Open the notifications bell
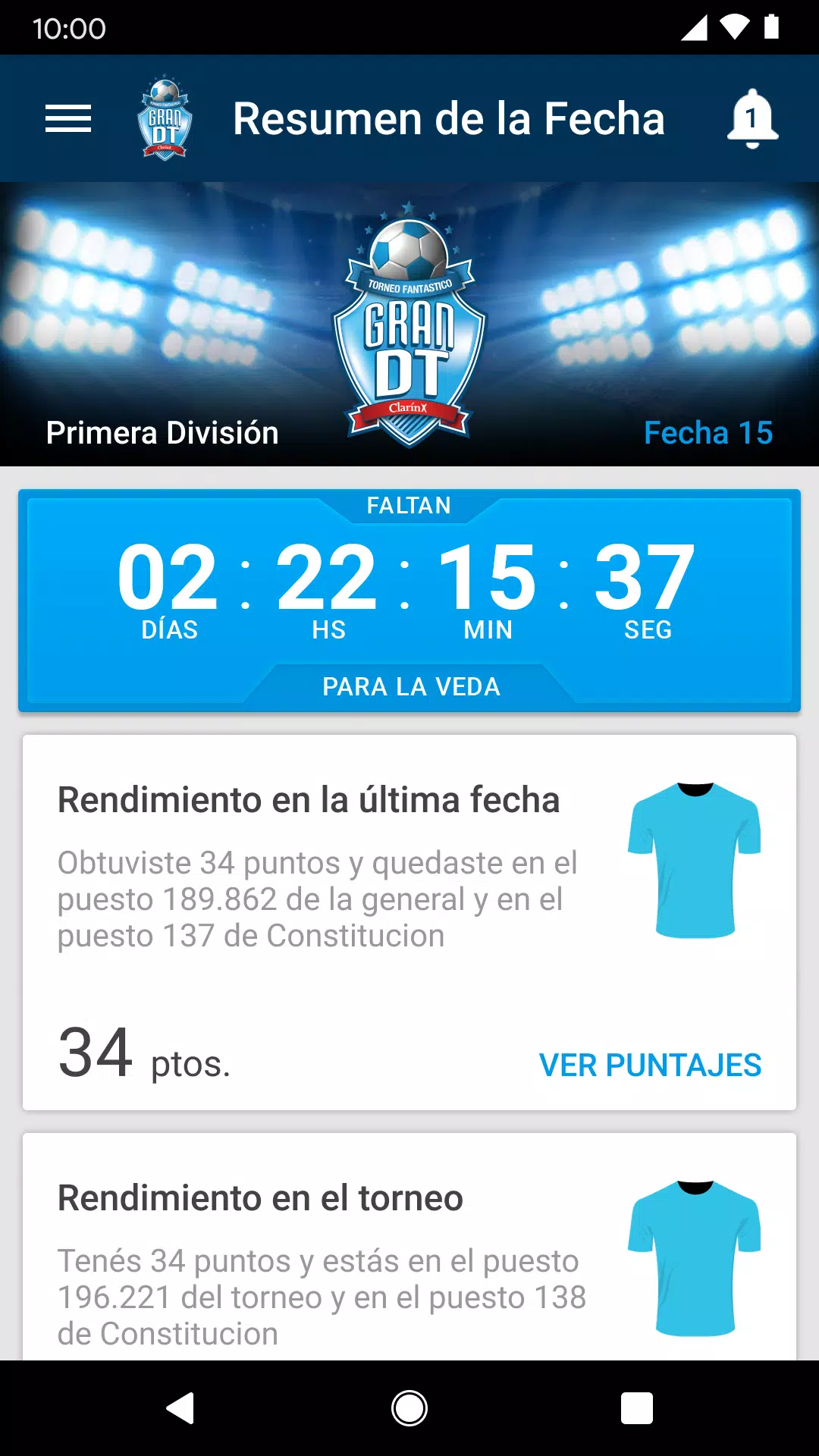819x1456 pixels. [x=752, y=118]
